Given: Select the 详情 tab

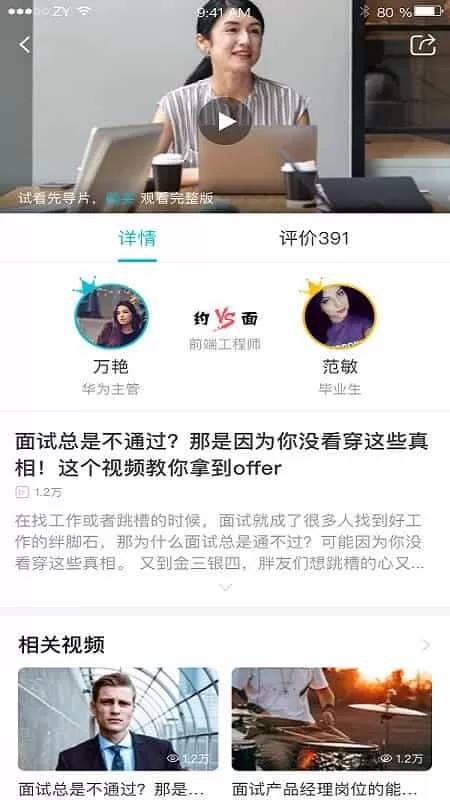Looking at the screenshot, I should (137, 238).
